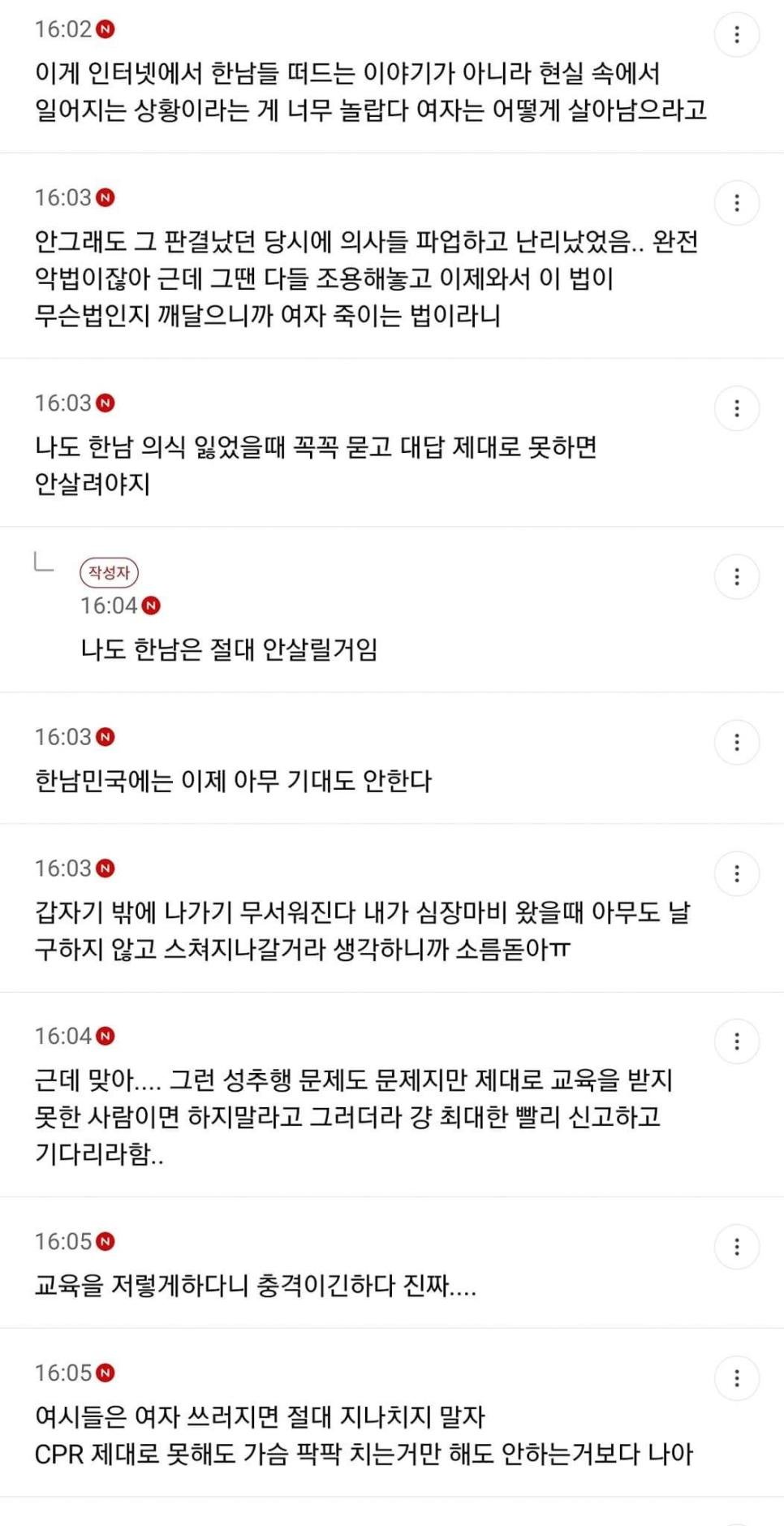Open the menu for comment '안그래도 그 판결났던'
Screen dimensions: 784x1526
[x=736, y=202]
